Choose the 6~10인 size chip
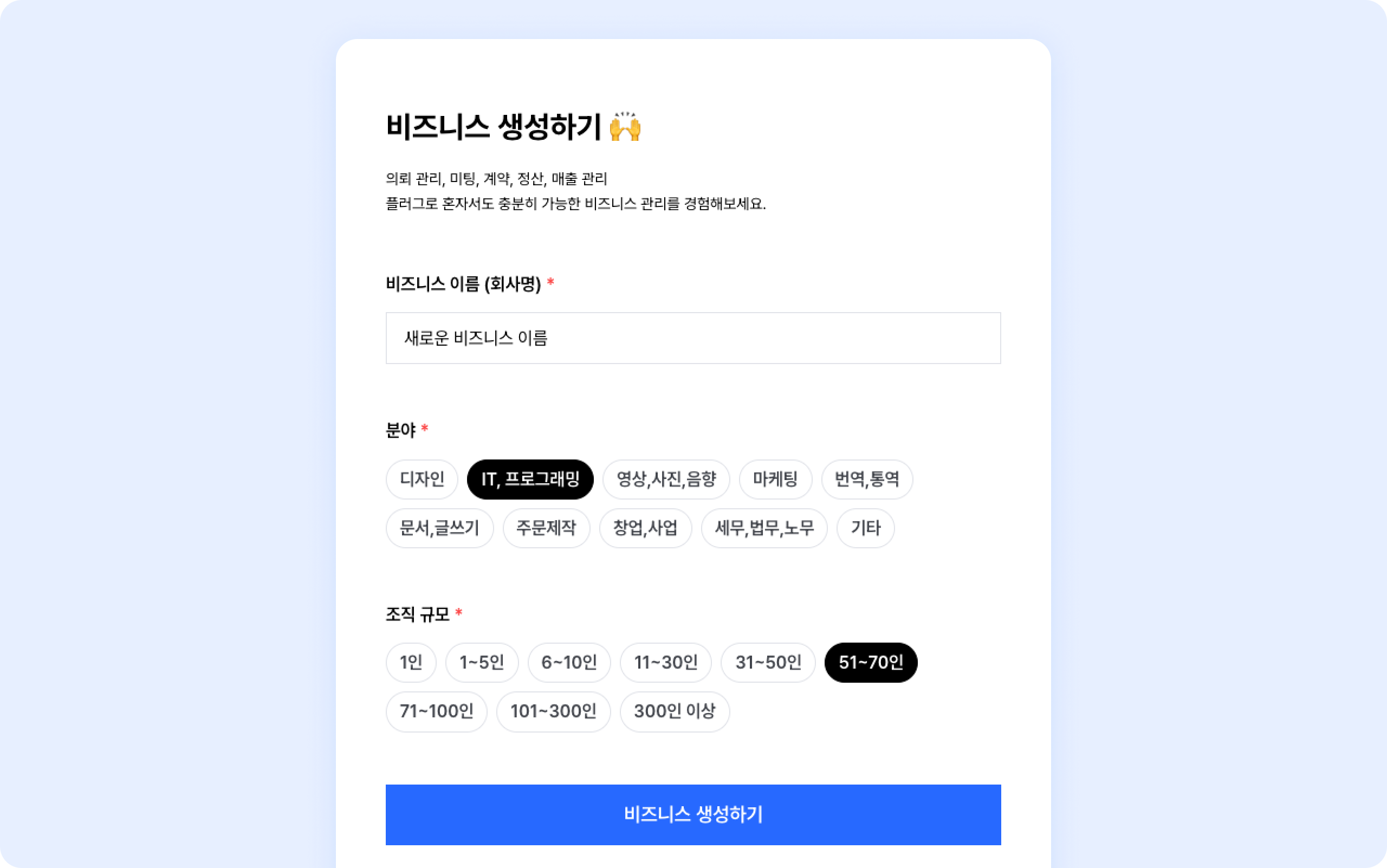The height and width of the screenshot is (868, 1387). click(x=569, y=663)
